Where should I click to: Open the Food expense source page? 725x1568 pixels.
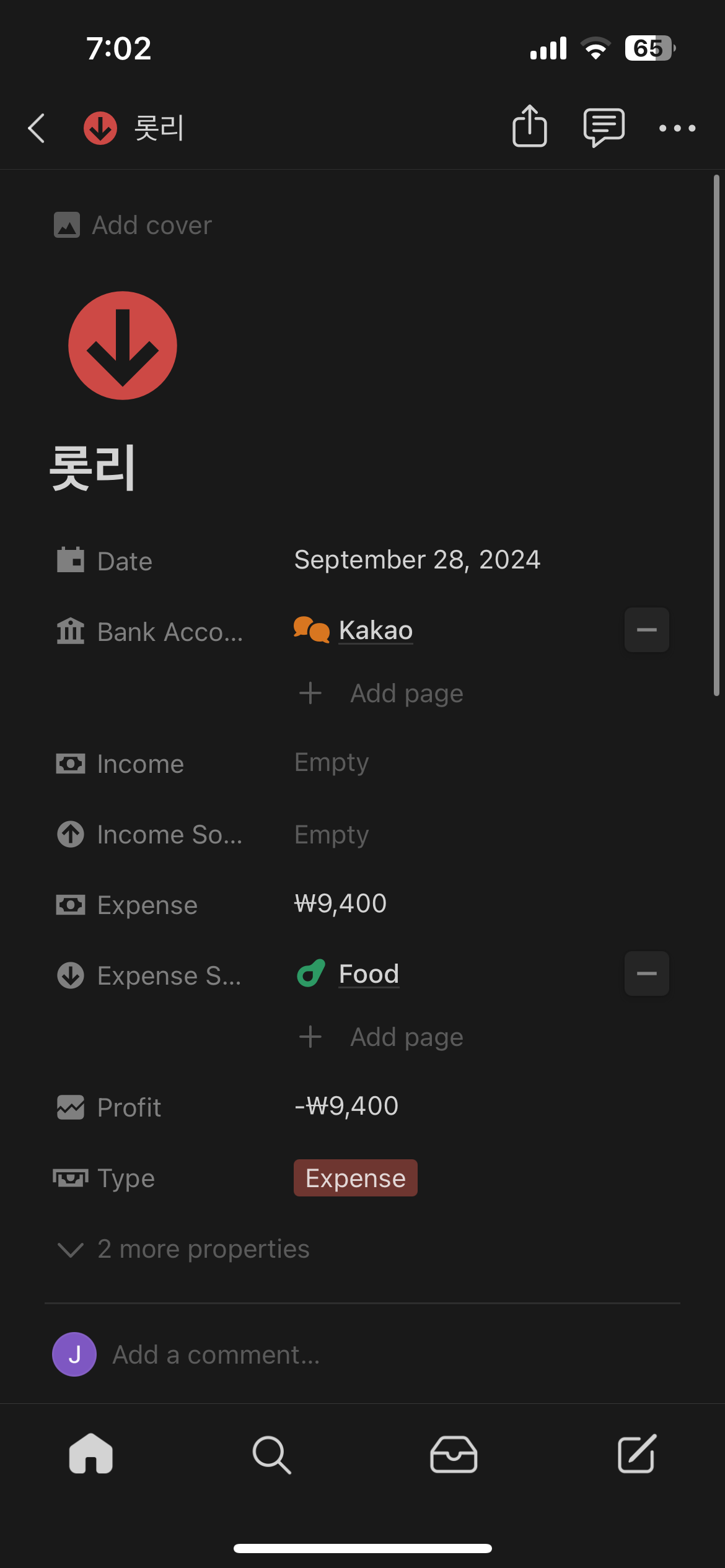point(369,974)
